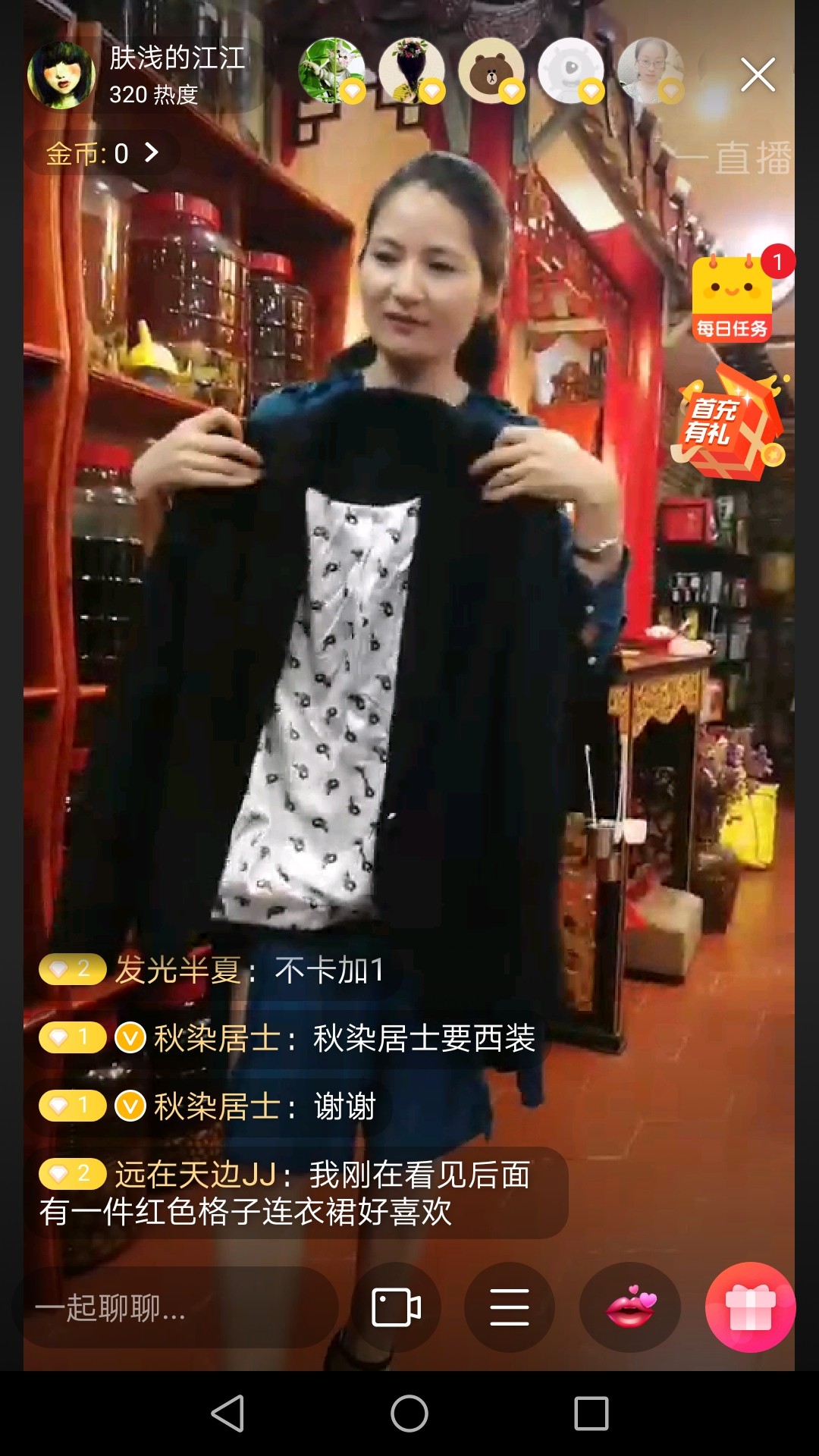The width and height of the screenshot is (819, 1456).
Task: View the first viewer with green avatar
Action: coord(331,71)
